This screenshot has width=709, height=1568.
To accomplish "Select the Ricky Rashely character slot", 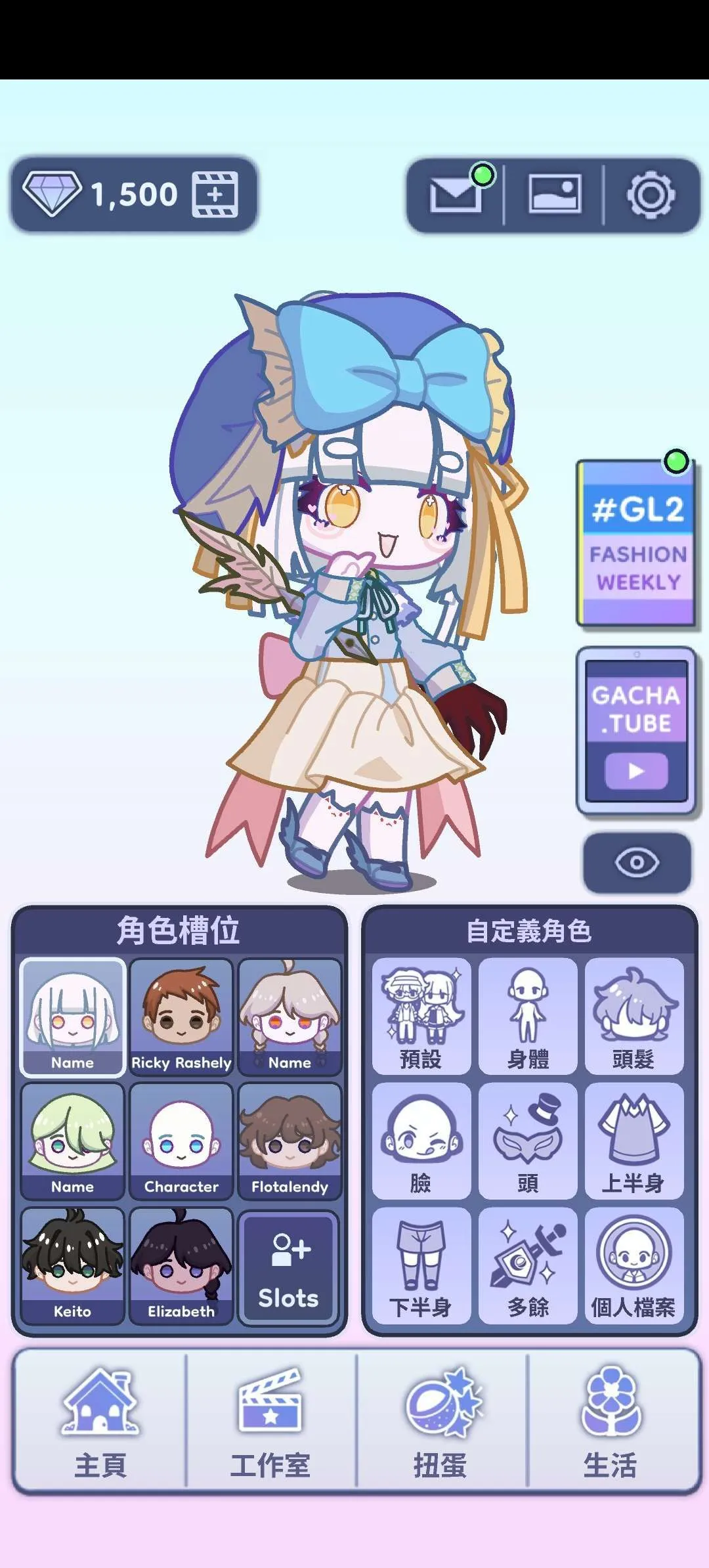I will point(181,1016).
